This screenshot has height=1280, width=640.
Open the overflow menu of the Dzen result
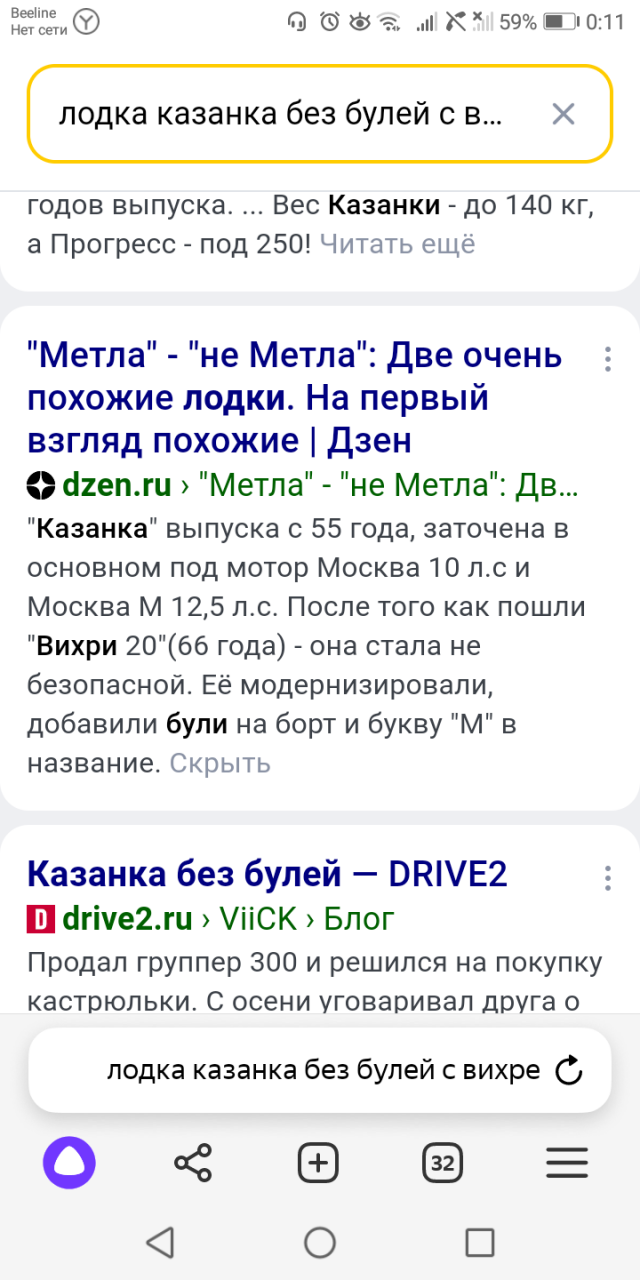[x=607, y=360]
